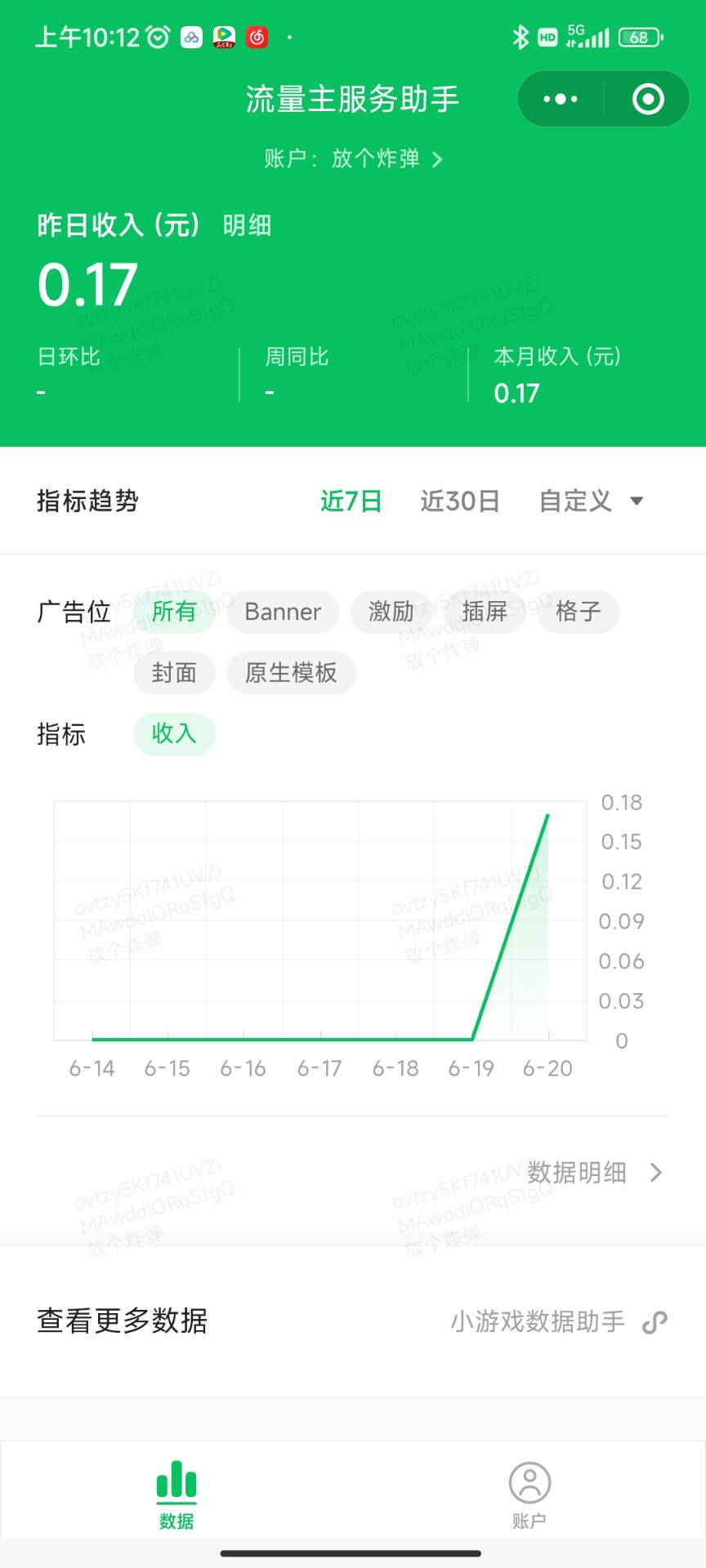Select the 近7日 time range
Viewport: 706px width, 1568px height.
(x=351, y=501)
